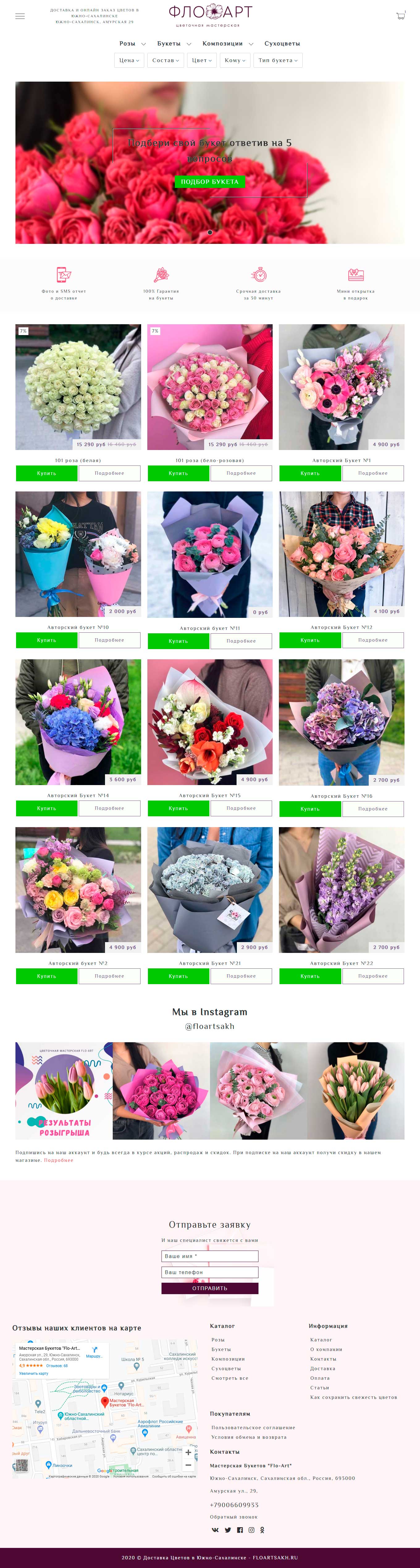Image resolution: width=420 pixels, height=1568 pixels.
Task: Open the shopping cart
Action: coord(400,16)
